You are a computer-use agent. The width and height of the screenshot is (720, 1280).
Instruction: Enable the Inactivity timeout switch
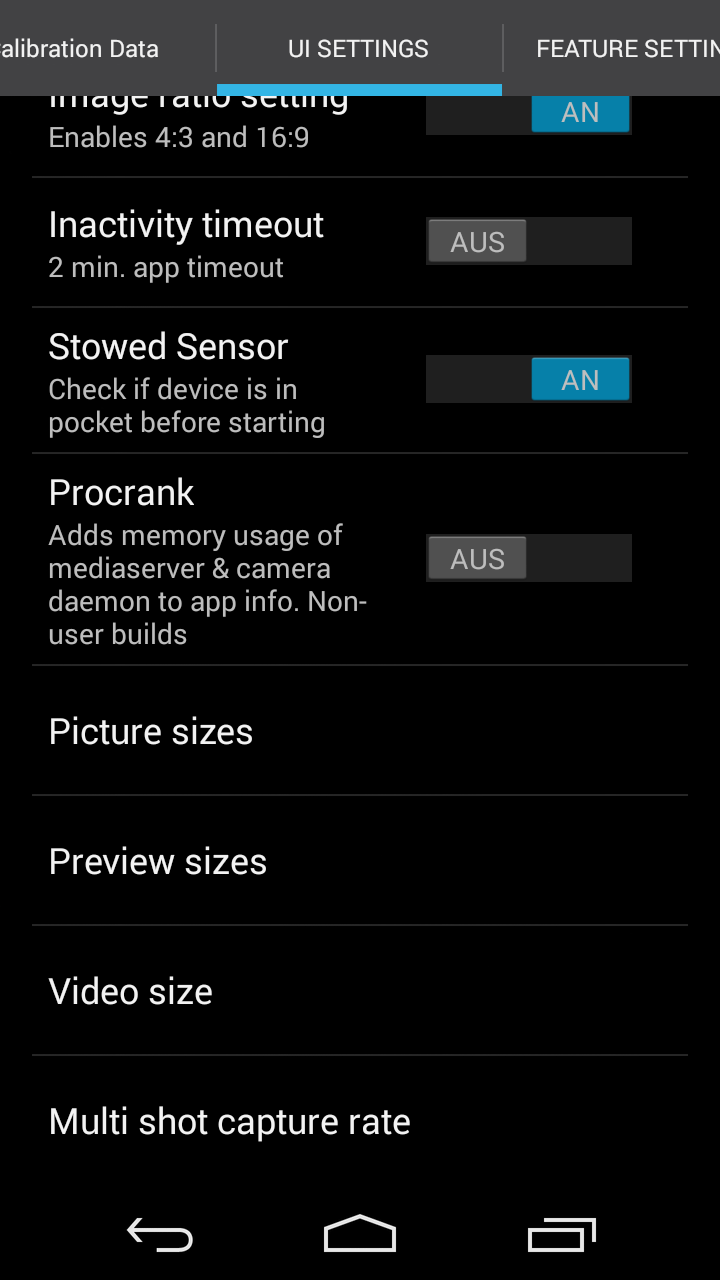coord(529,241)
